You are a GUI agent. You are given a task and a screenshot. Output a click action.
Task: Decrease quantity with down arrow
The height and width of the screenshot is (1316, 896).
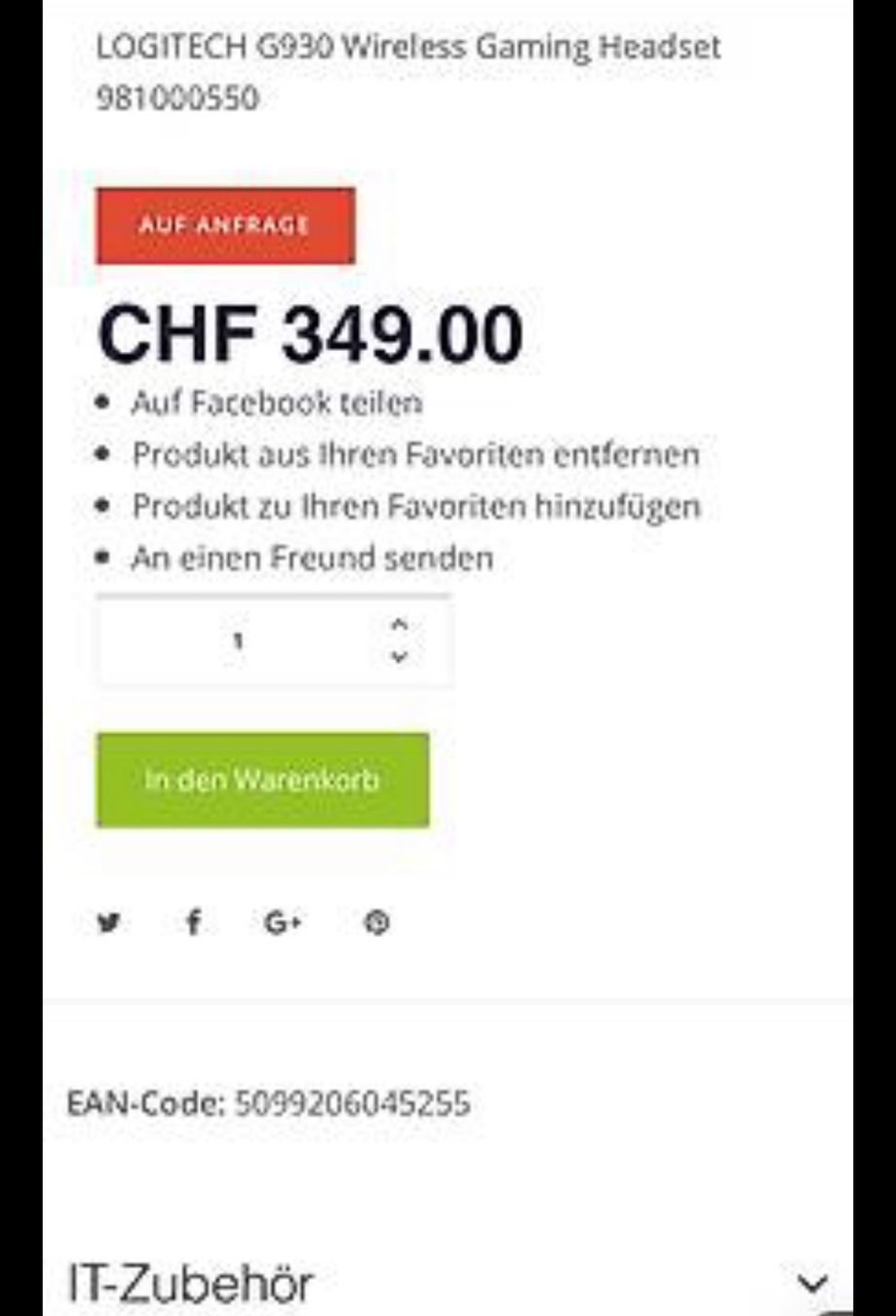(x=398, y=657)
